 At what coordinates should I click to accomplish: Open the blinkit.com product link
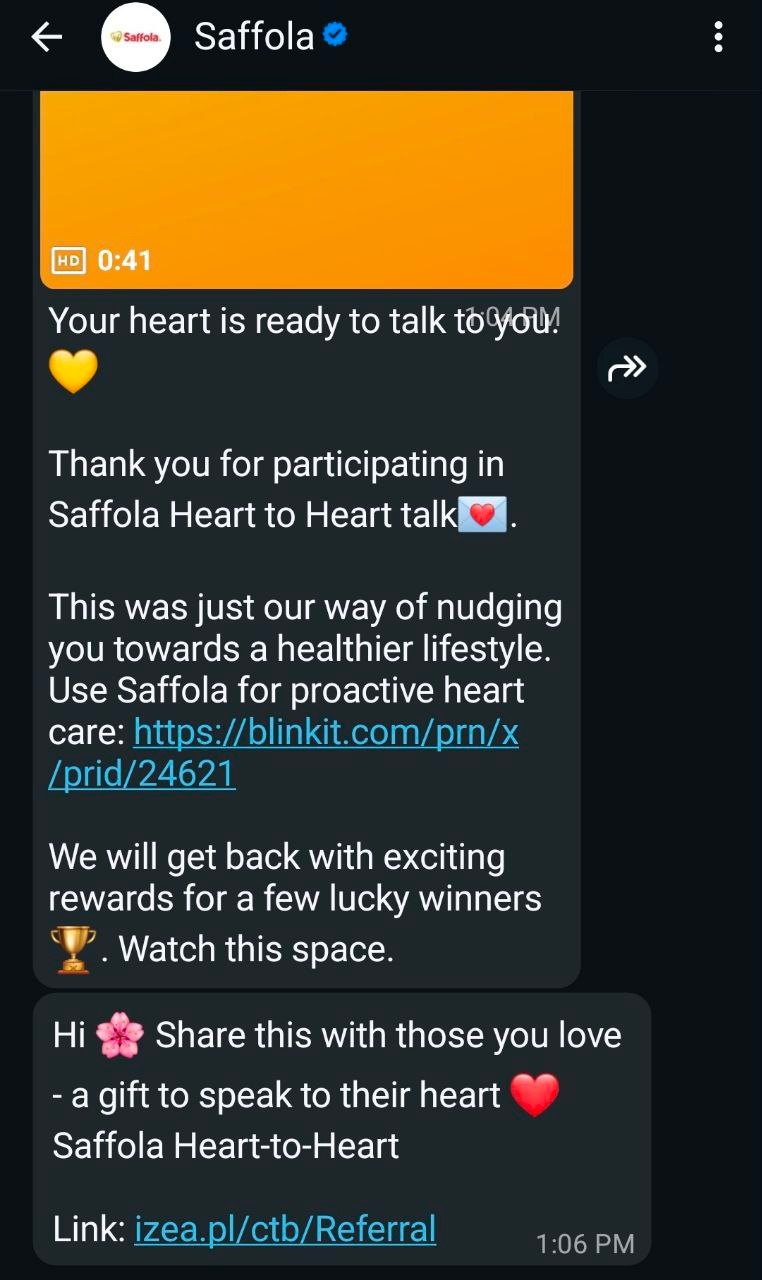coord(283,753)
